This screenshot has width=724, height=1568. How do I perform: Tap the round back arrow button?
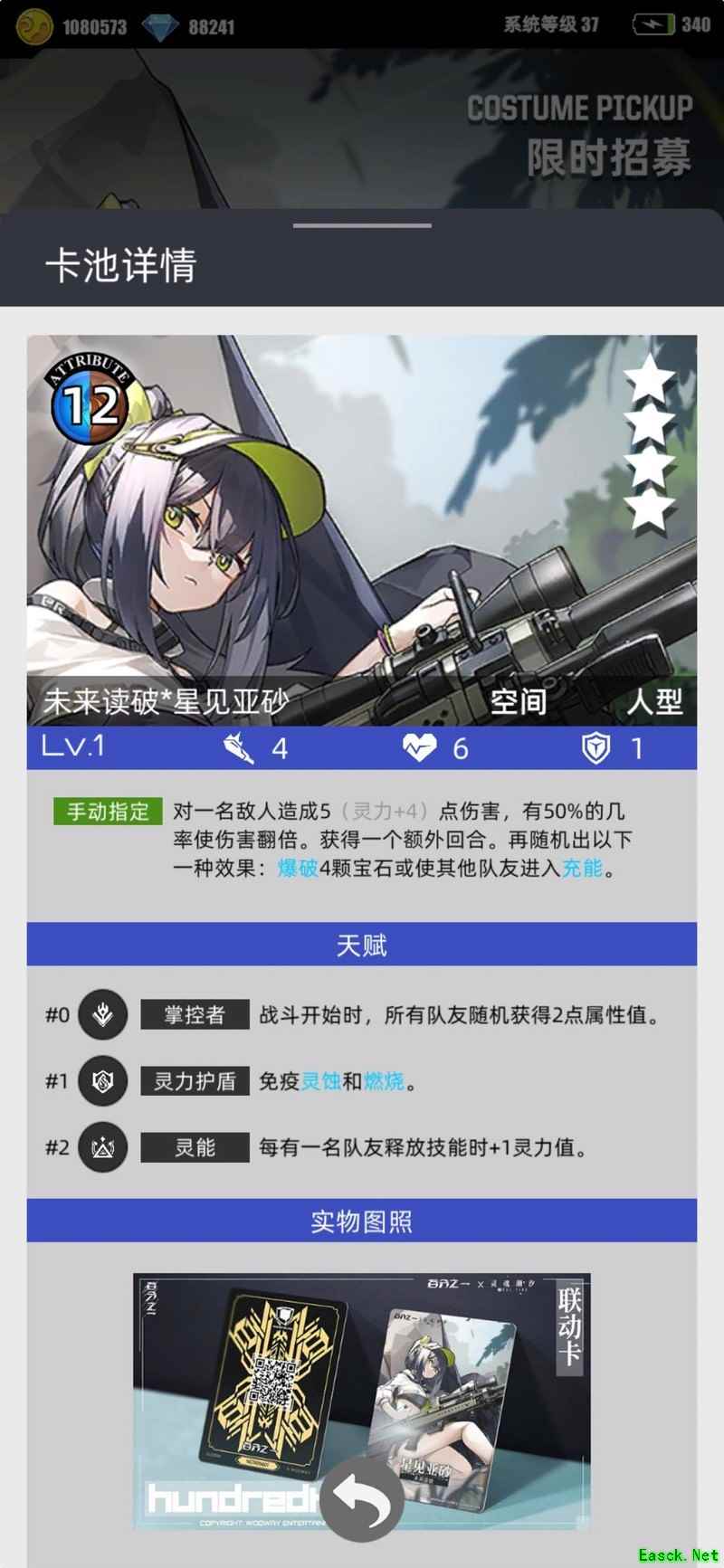pos(362,1499)
